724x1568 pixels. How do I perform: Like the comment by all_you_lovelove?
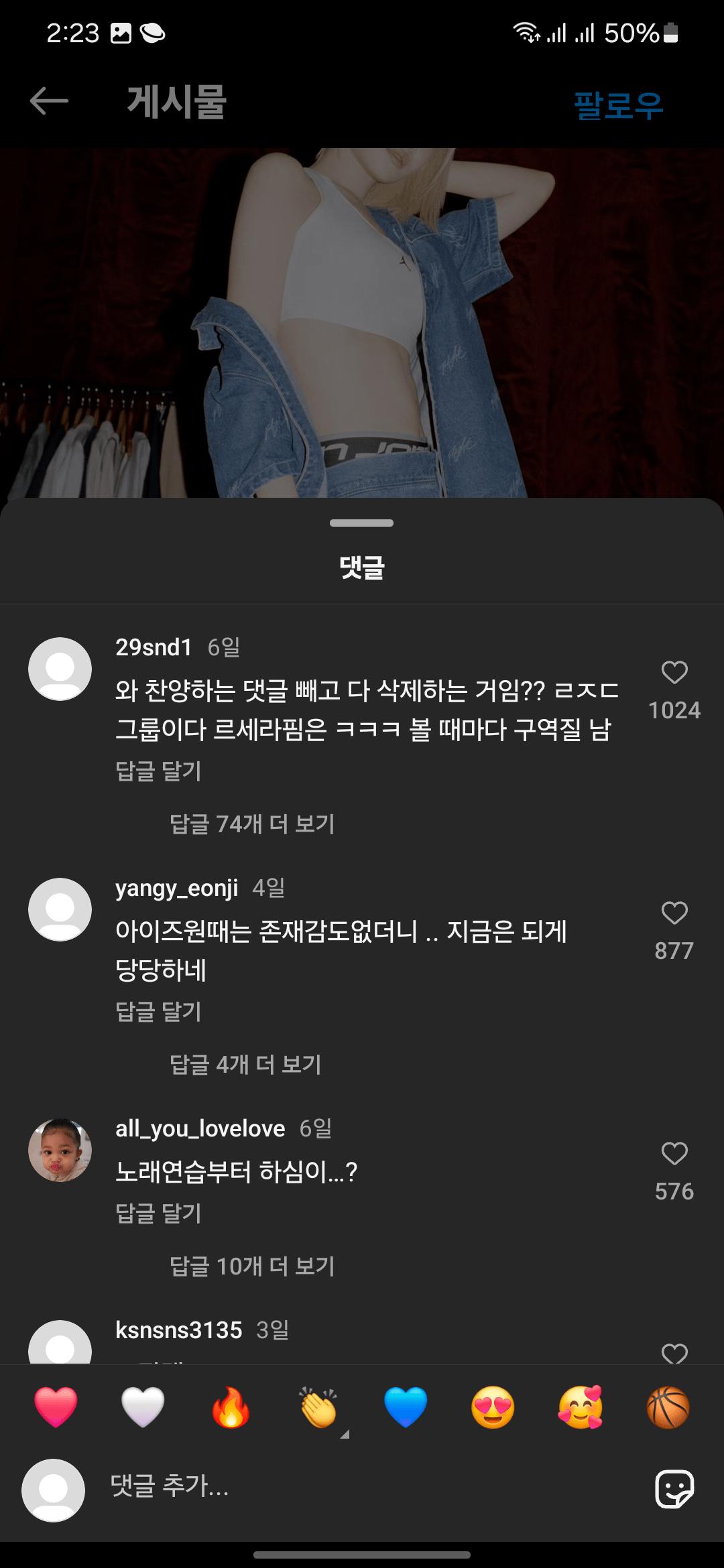[674, 1154]
